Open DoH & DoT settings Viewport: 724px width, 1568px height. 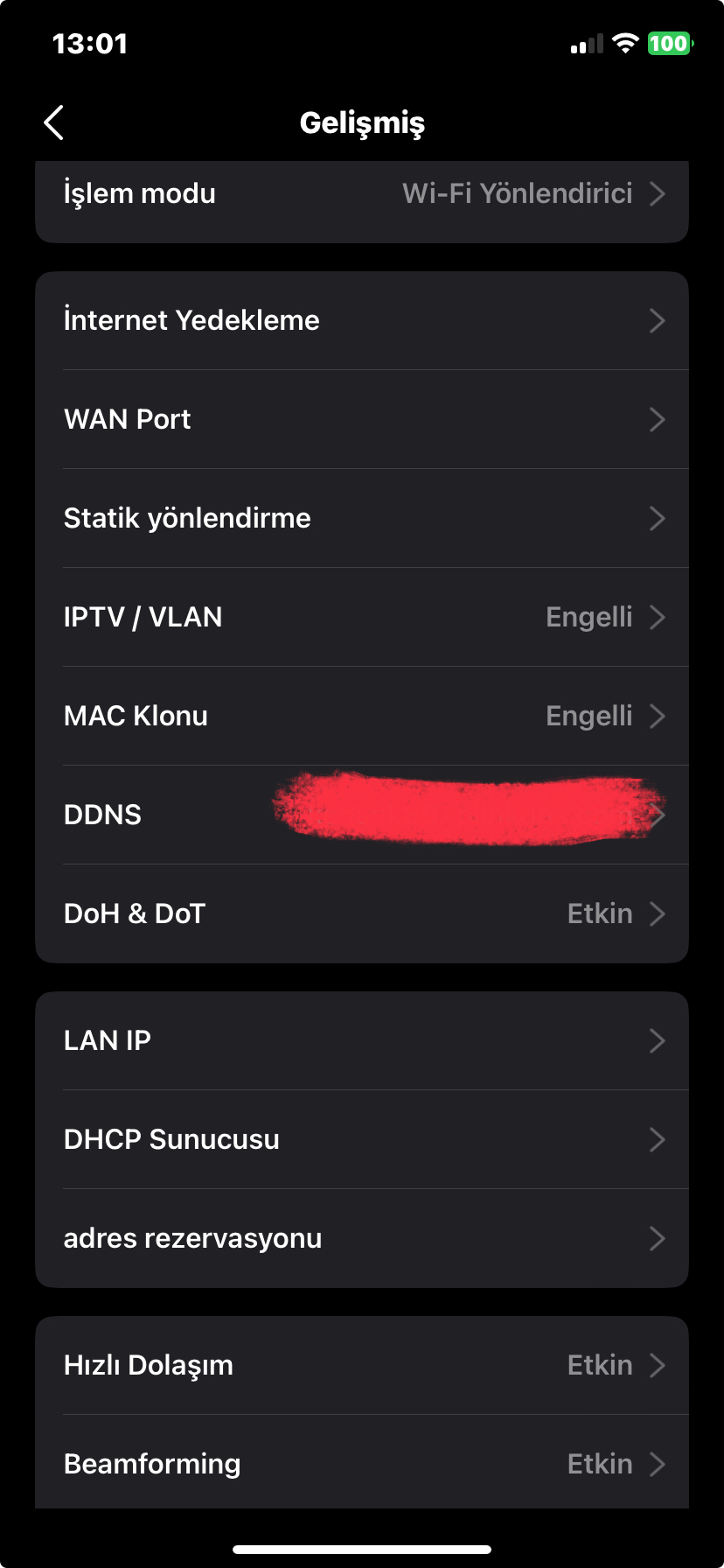362,913
